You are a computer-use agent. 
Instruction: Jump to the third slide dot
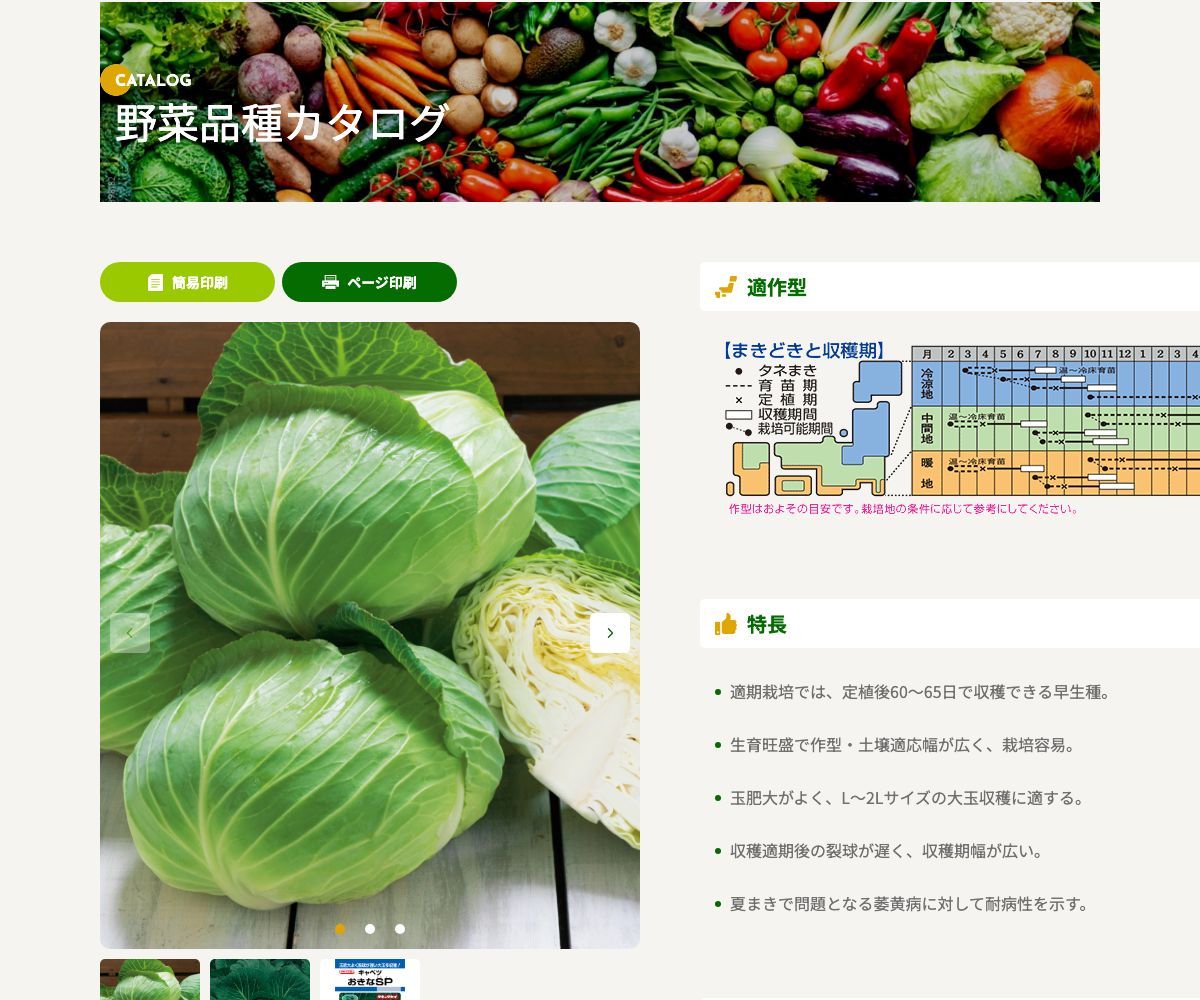click(x=400, y=929)
